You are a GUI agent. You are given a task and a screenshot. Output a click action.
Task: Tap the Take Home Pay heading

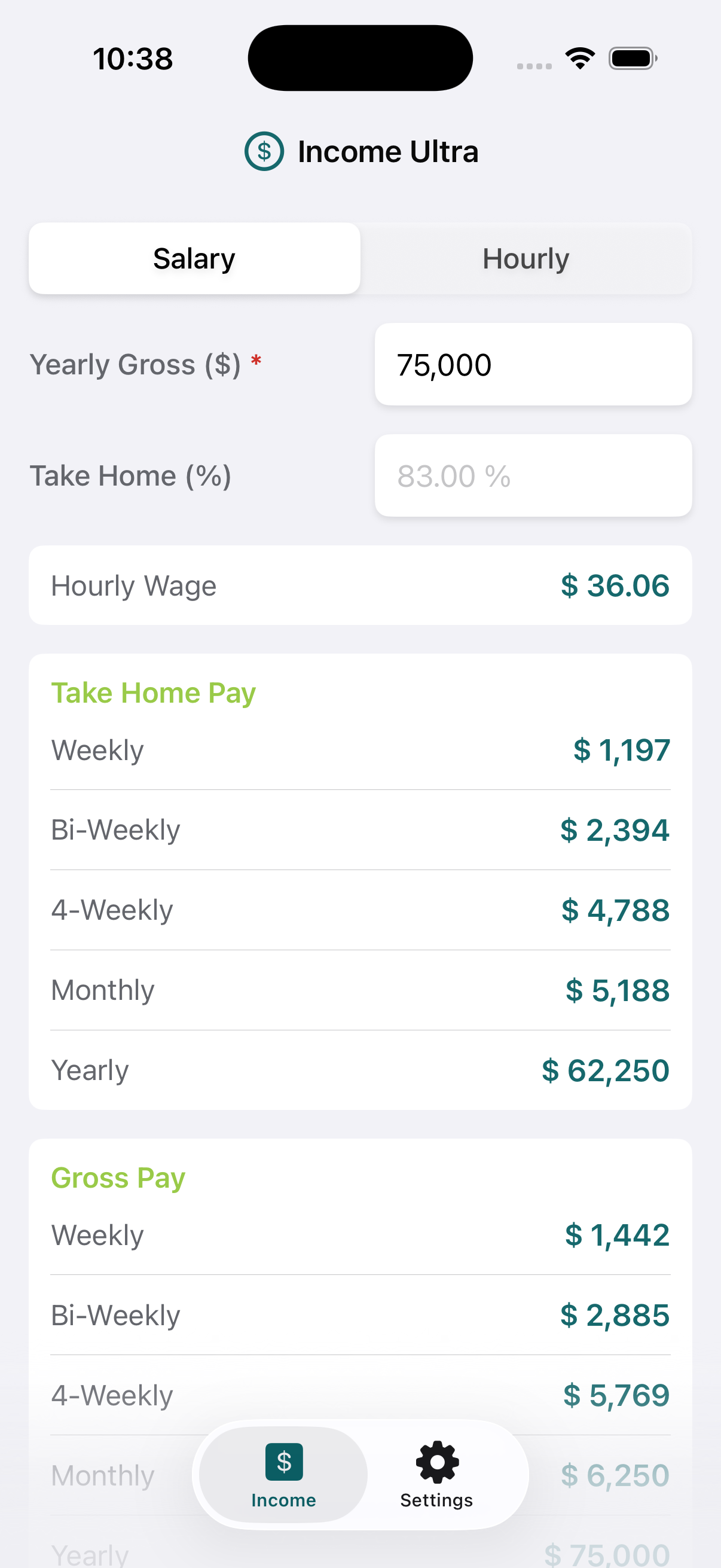pos(153,692)
